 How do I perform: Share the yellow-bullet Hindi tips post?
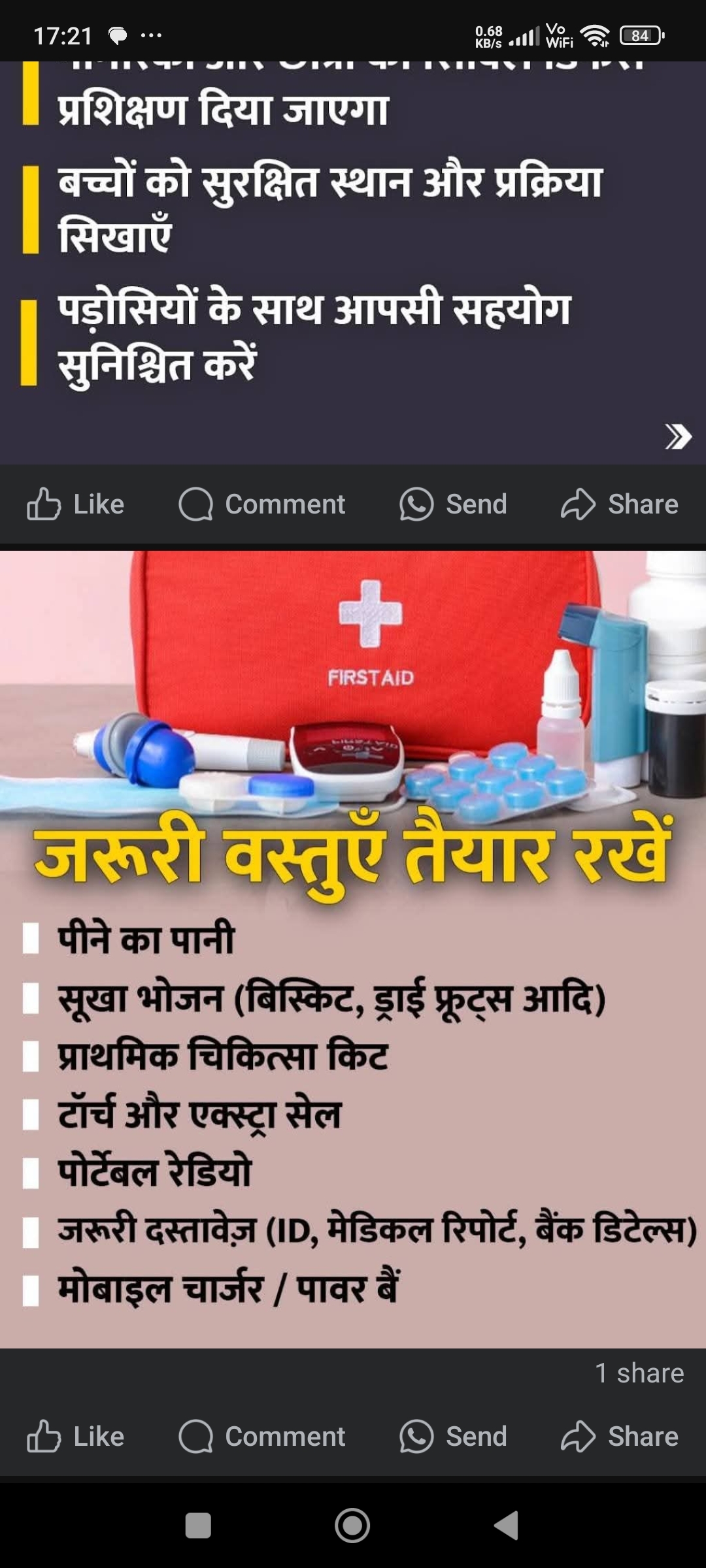pos(619,504)
